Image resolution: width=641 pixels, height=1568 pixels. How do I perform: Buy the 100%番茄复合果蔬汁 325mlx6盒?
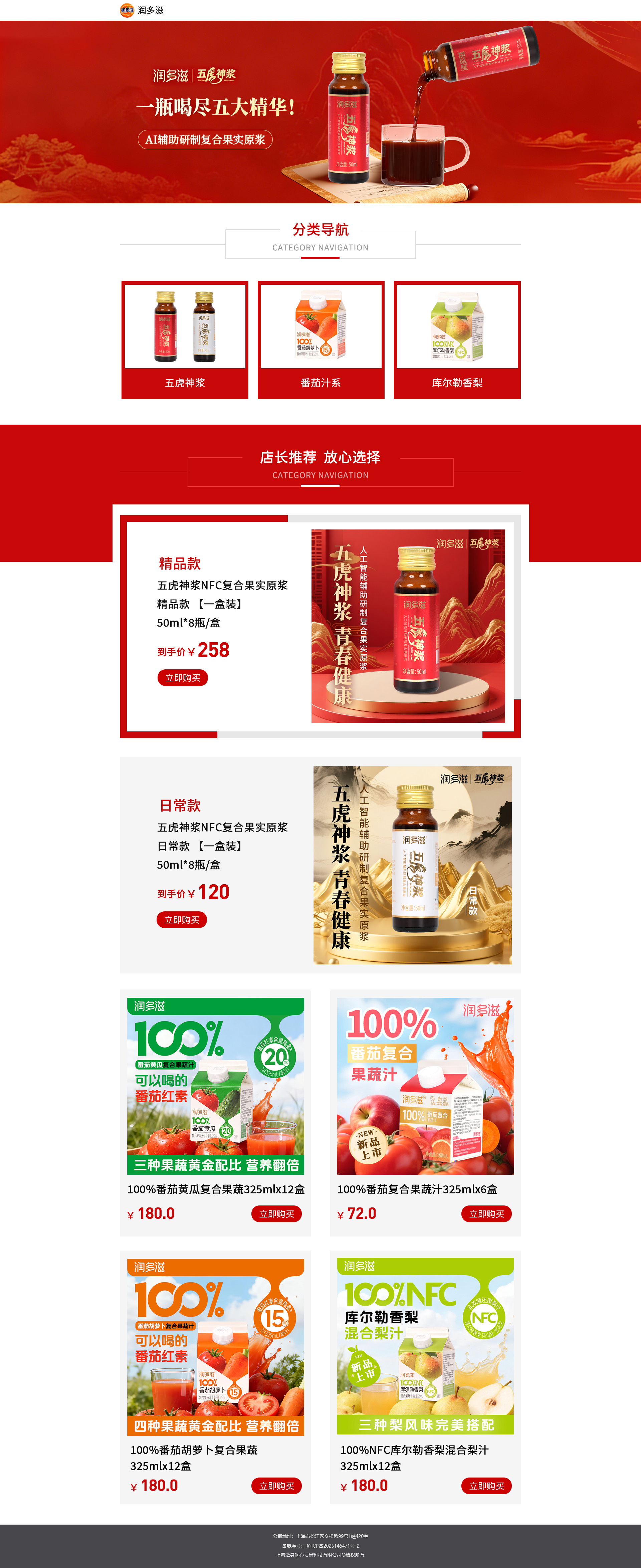pyautogui.click(x=486, y=1214)
